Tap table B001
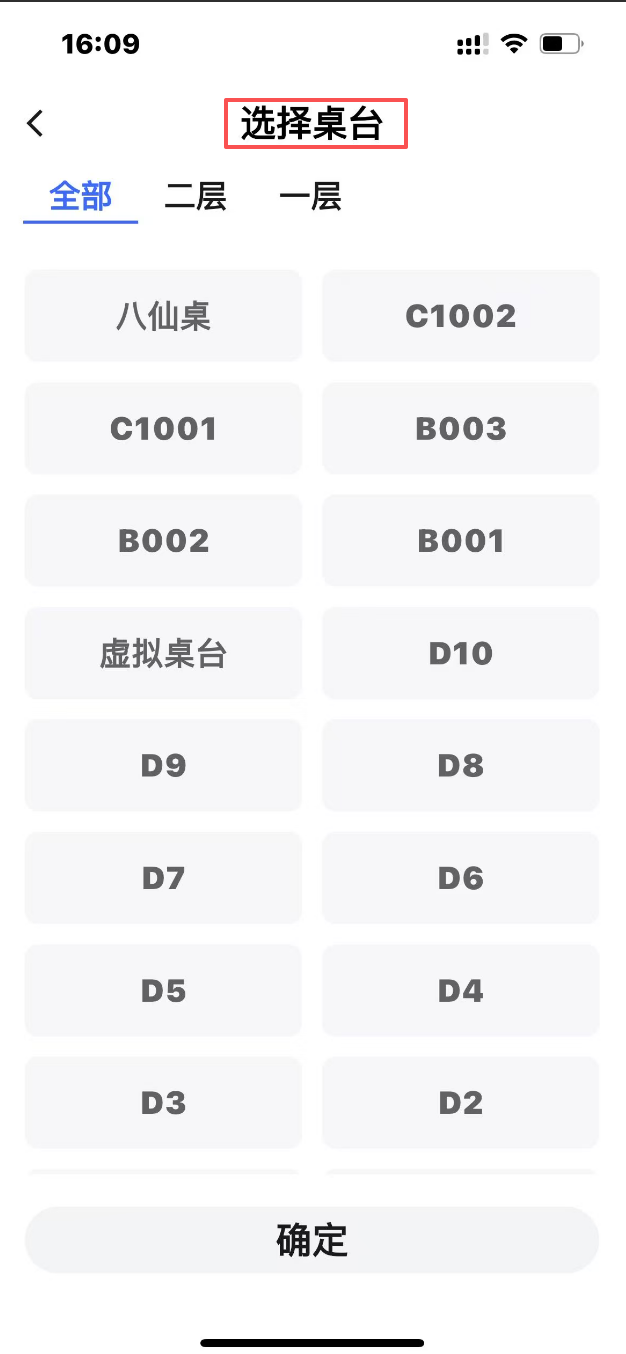This screenshot has width=626, height=1354. [460, 541]
